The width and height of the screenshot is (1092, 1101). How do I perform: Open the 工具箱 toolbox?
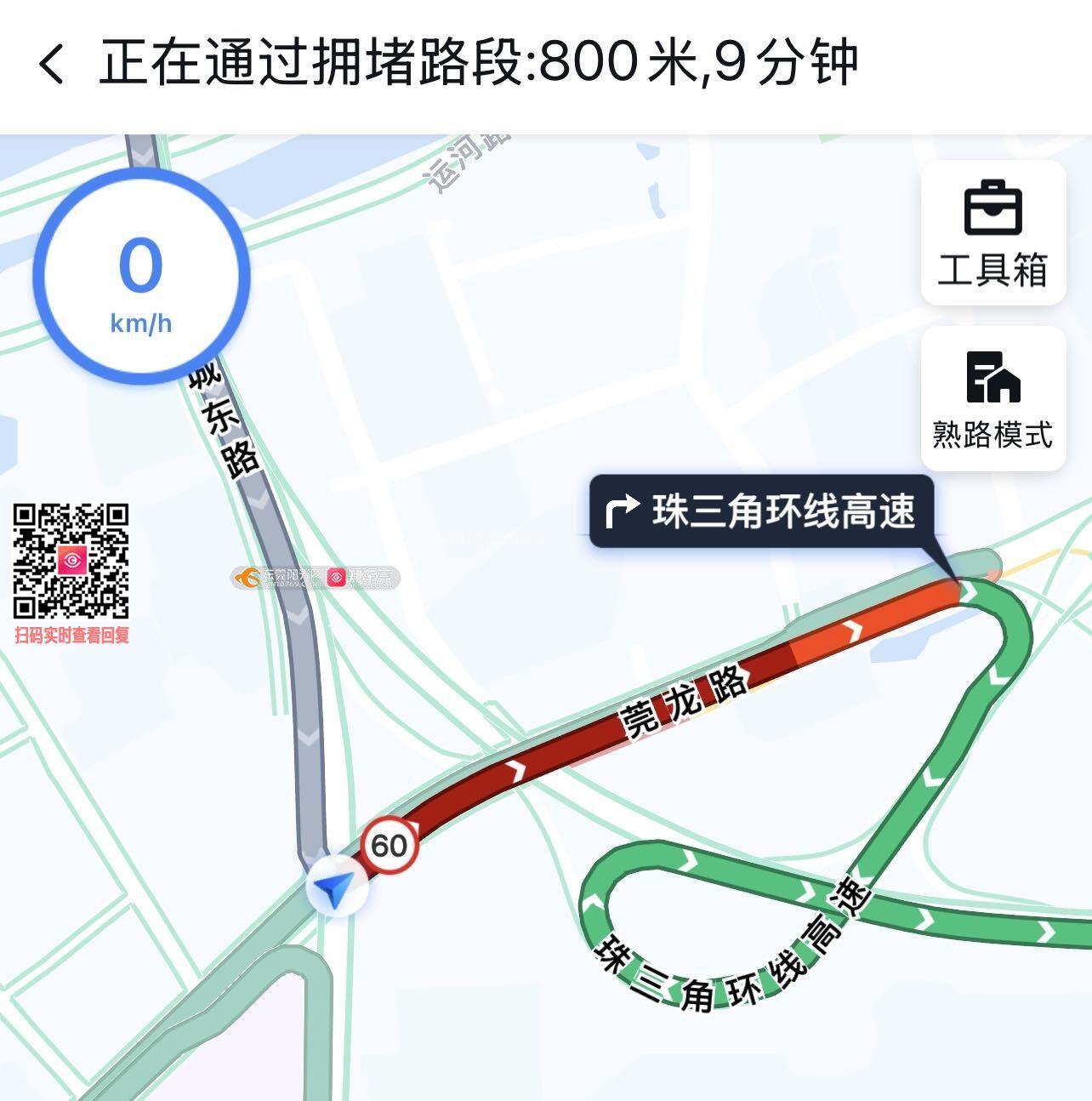click(992, 232)
